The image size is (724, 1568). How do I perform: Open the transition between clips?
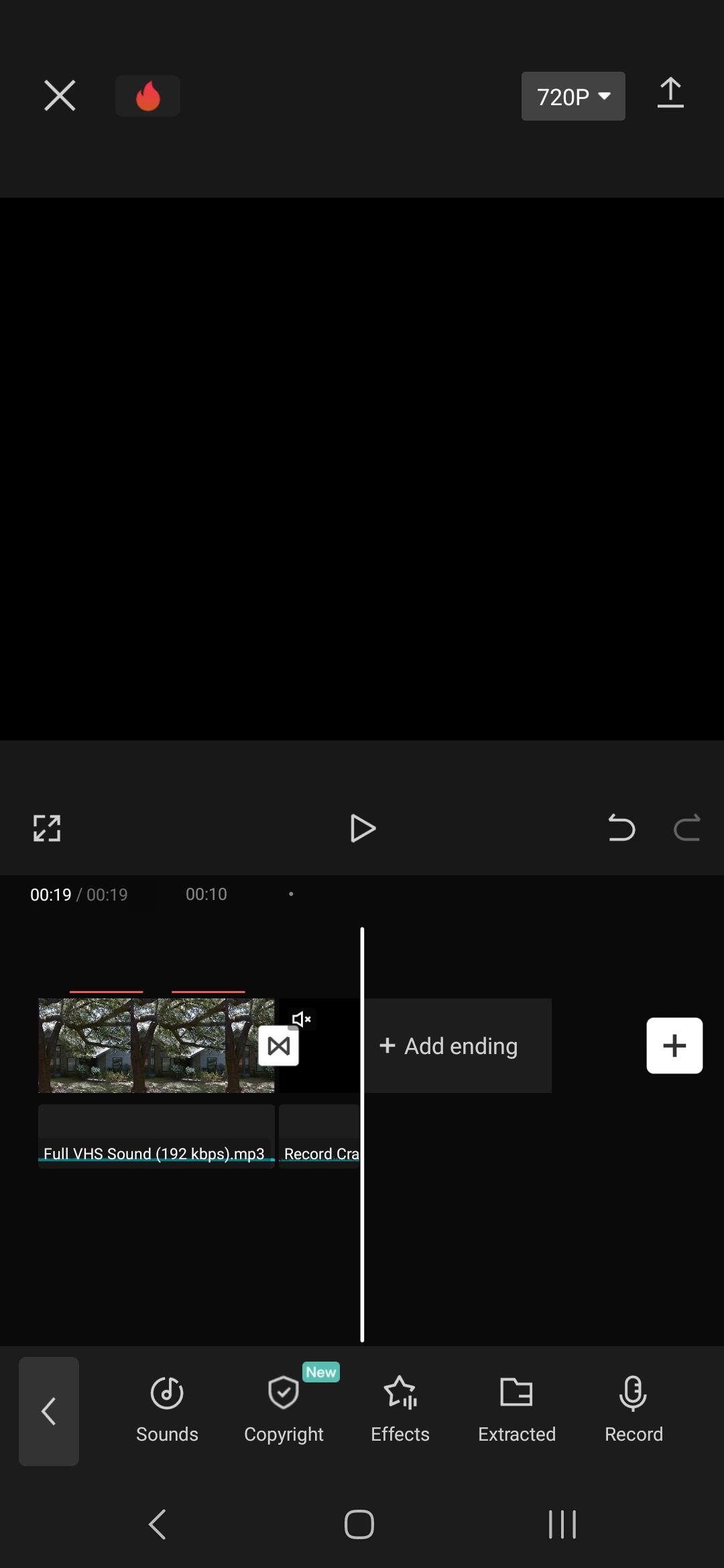(x=279, y=1045)
